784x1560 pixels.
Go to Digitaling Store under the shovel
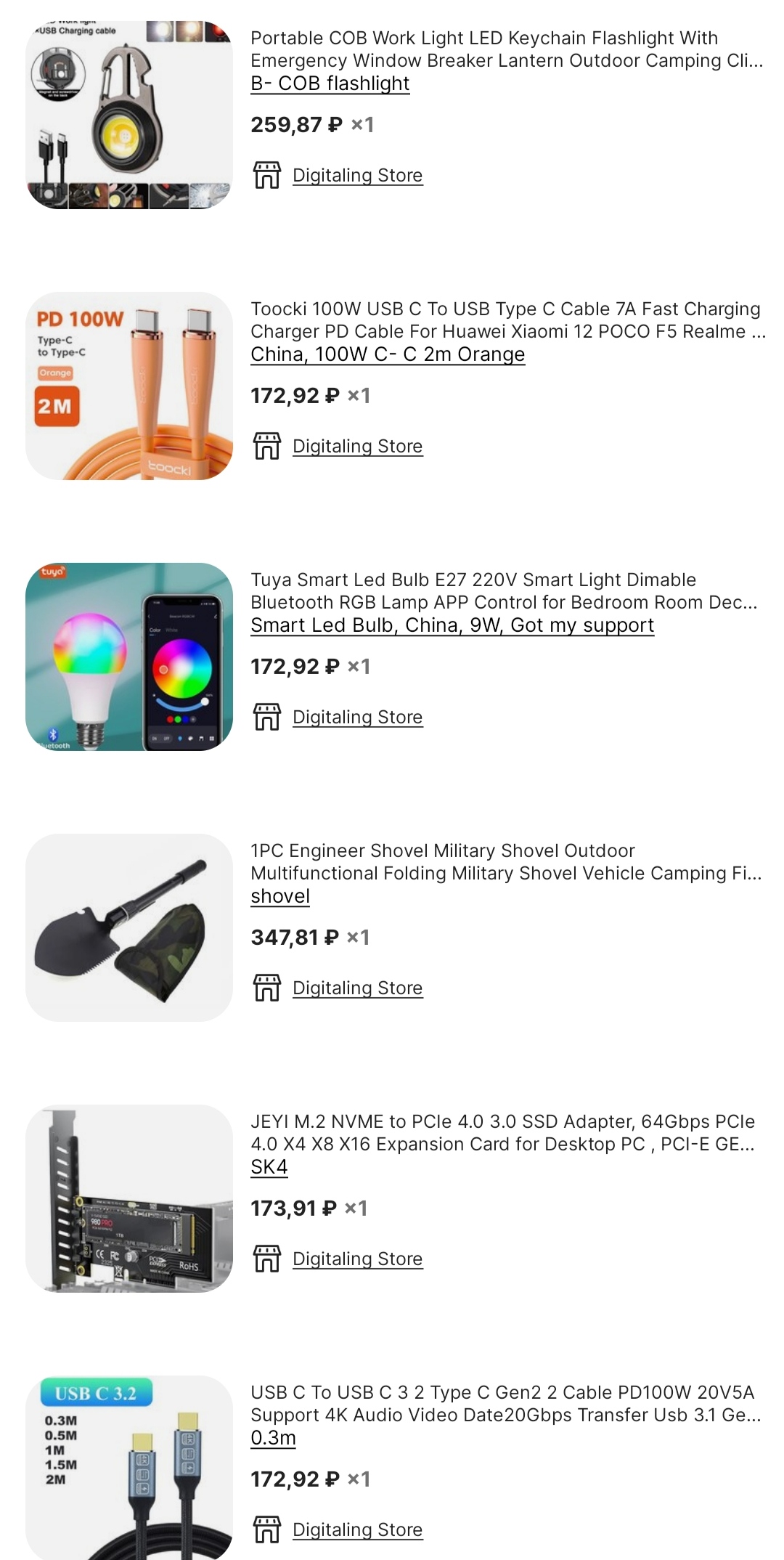click(357, 988)
